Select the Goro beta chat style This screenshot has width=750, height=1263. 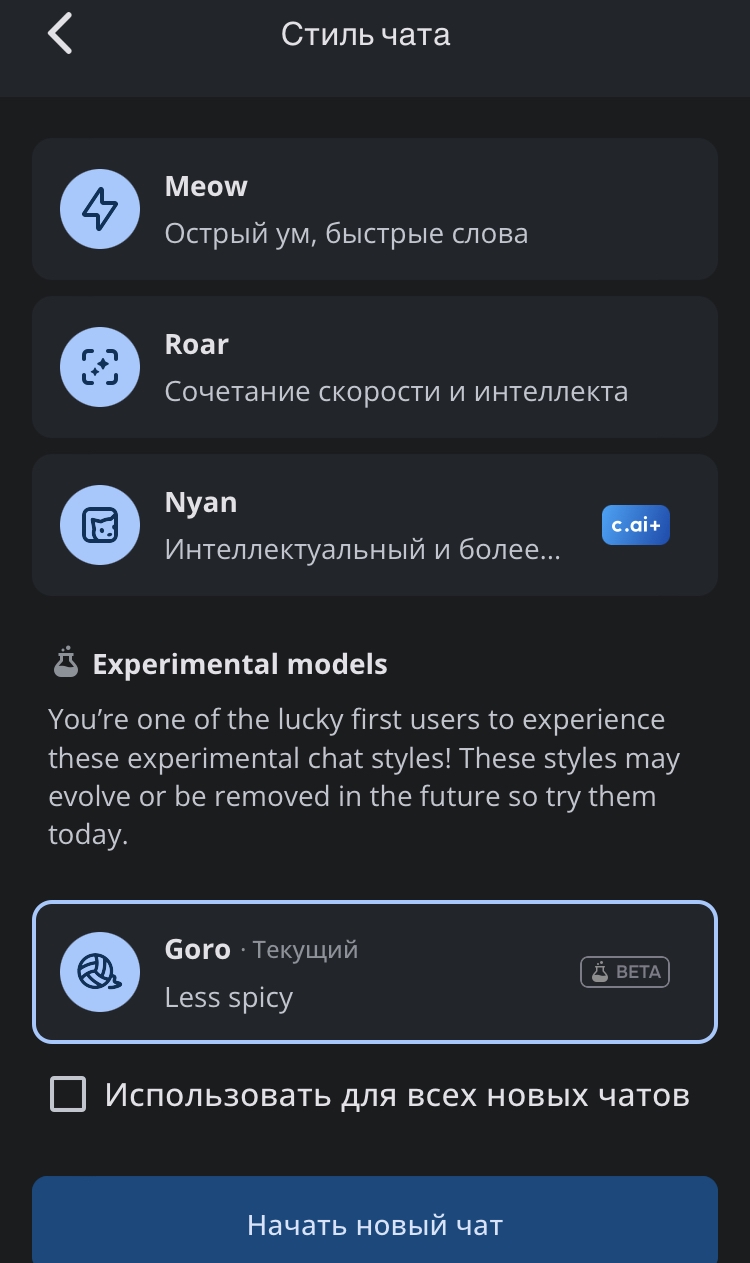[x=375, y=972]
